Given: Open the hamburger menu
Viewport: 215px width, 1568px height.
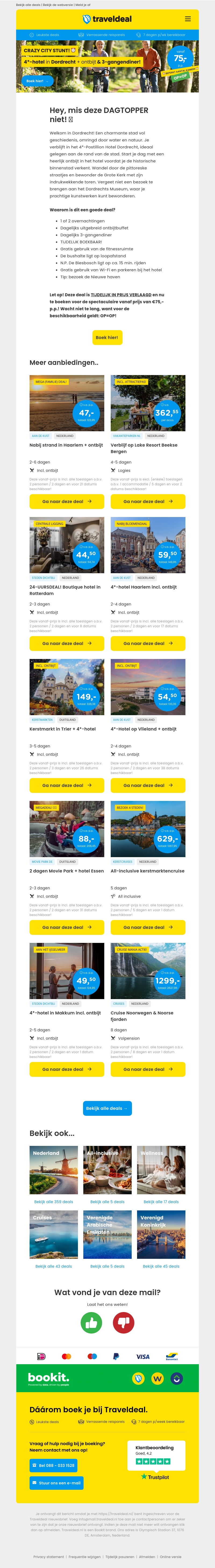Looking at the screenshot, I should tap(188, 19).
